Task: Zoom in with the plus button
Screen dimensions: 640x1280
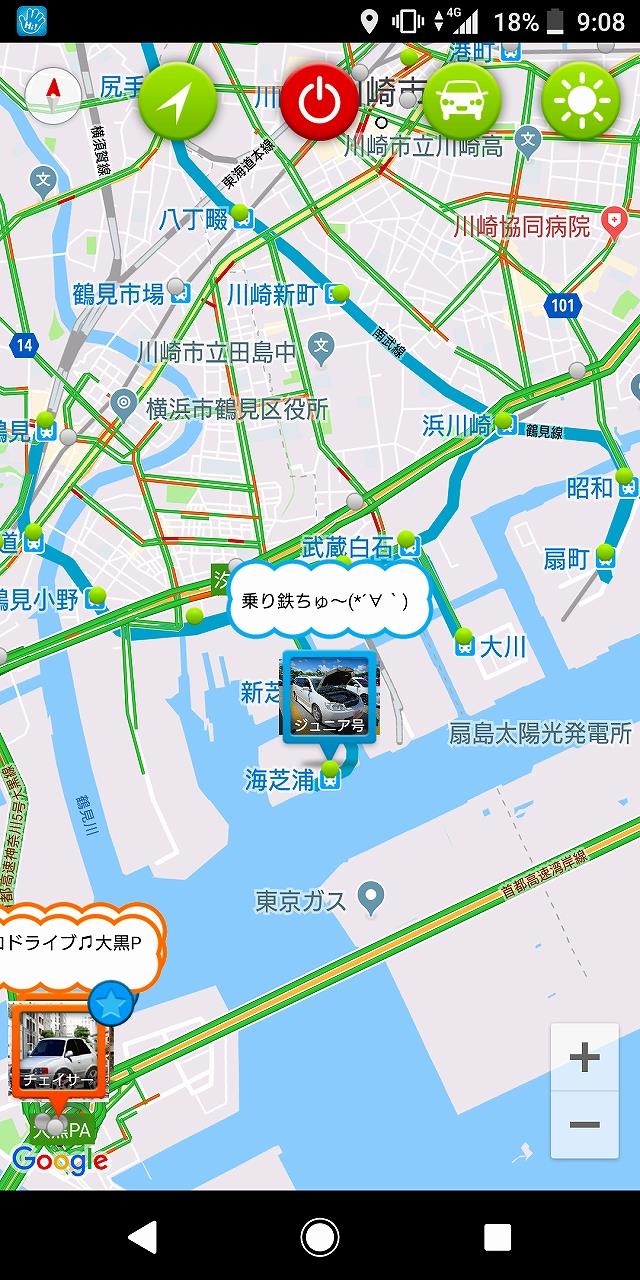Action: 585,1058
